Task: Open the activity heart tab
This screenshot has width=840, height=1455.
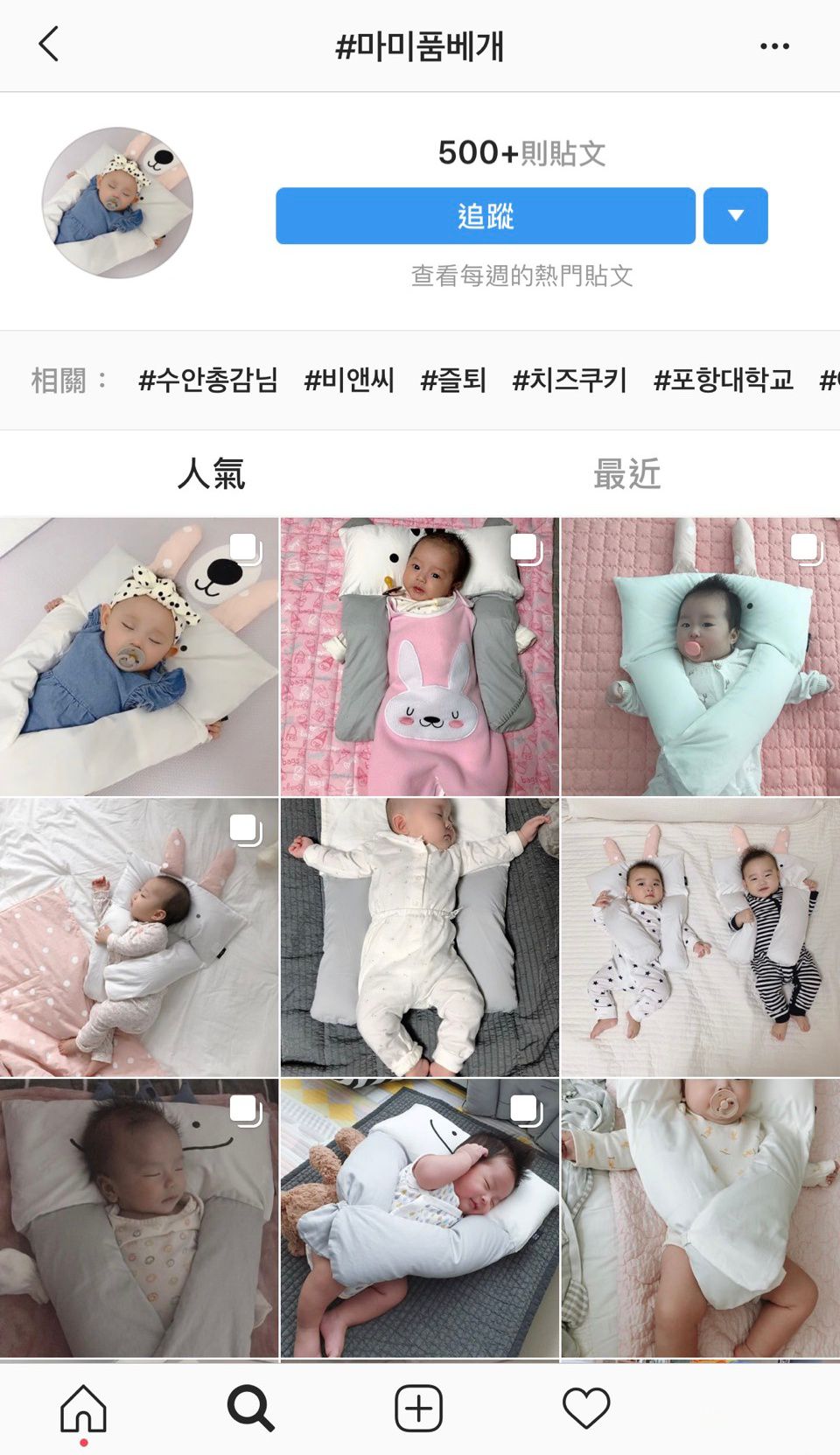Action: pos(586,1409)
